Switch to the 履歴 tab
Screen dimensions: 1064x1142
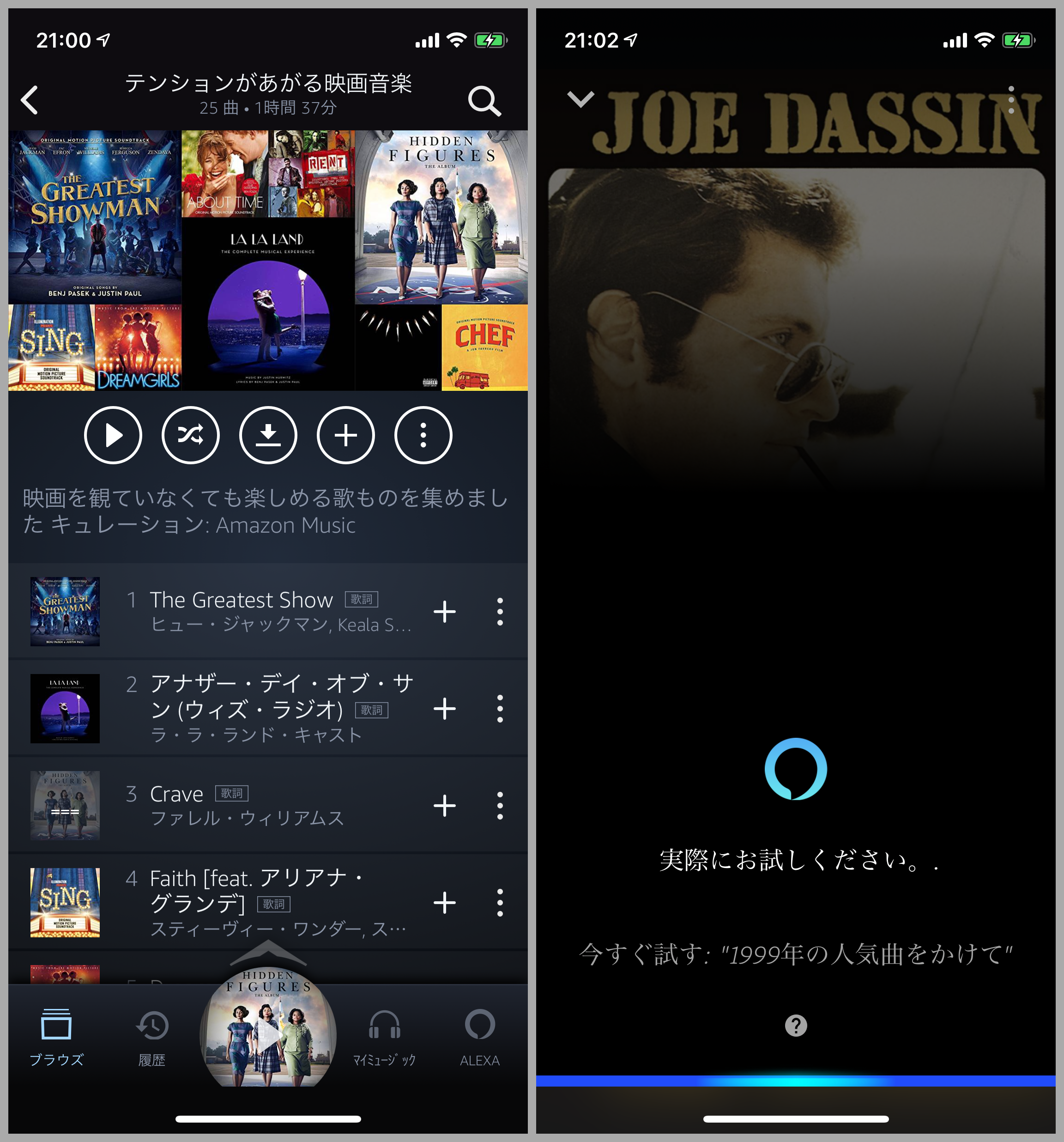pyautogui.click(x=152, y=1037)
